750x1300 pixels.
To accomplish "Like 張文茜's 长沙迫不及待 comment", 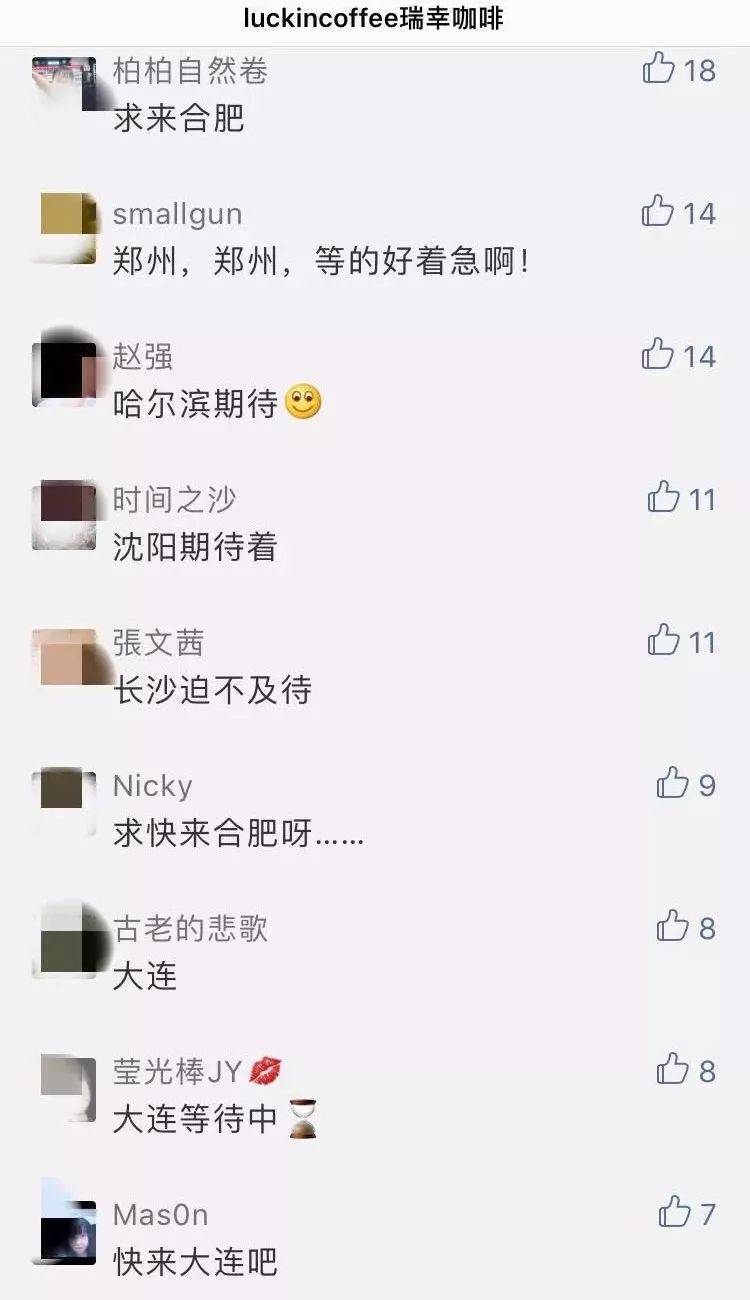I will 664,640.
